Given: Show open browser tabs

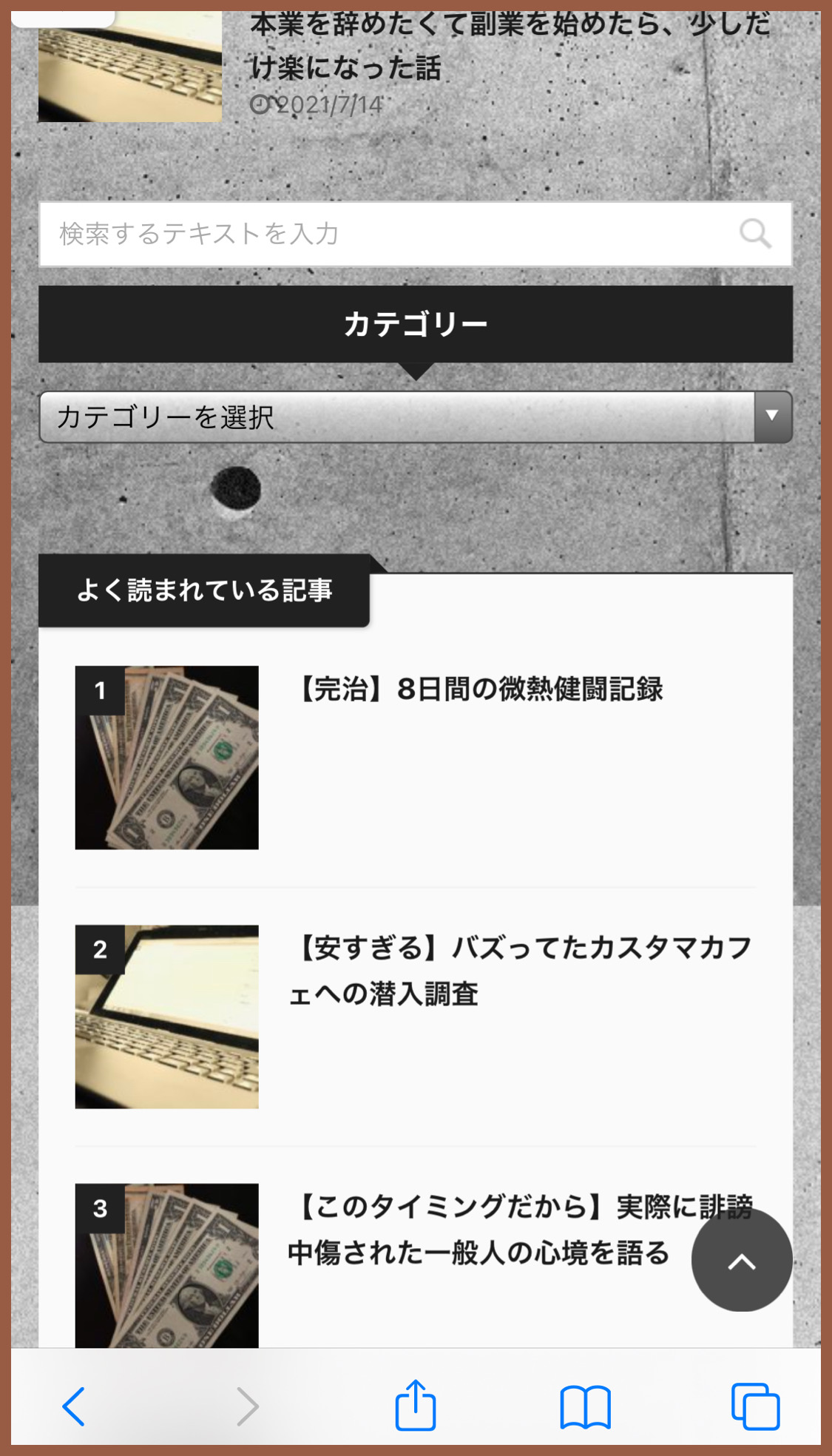Looking at the screenshot, I should click(755, 1406).
